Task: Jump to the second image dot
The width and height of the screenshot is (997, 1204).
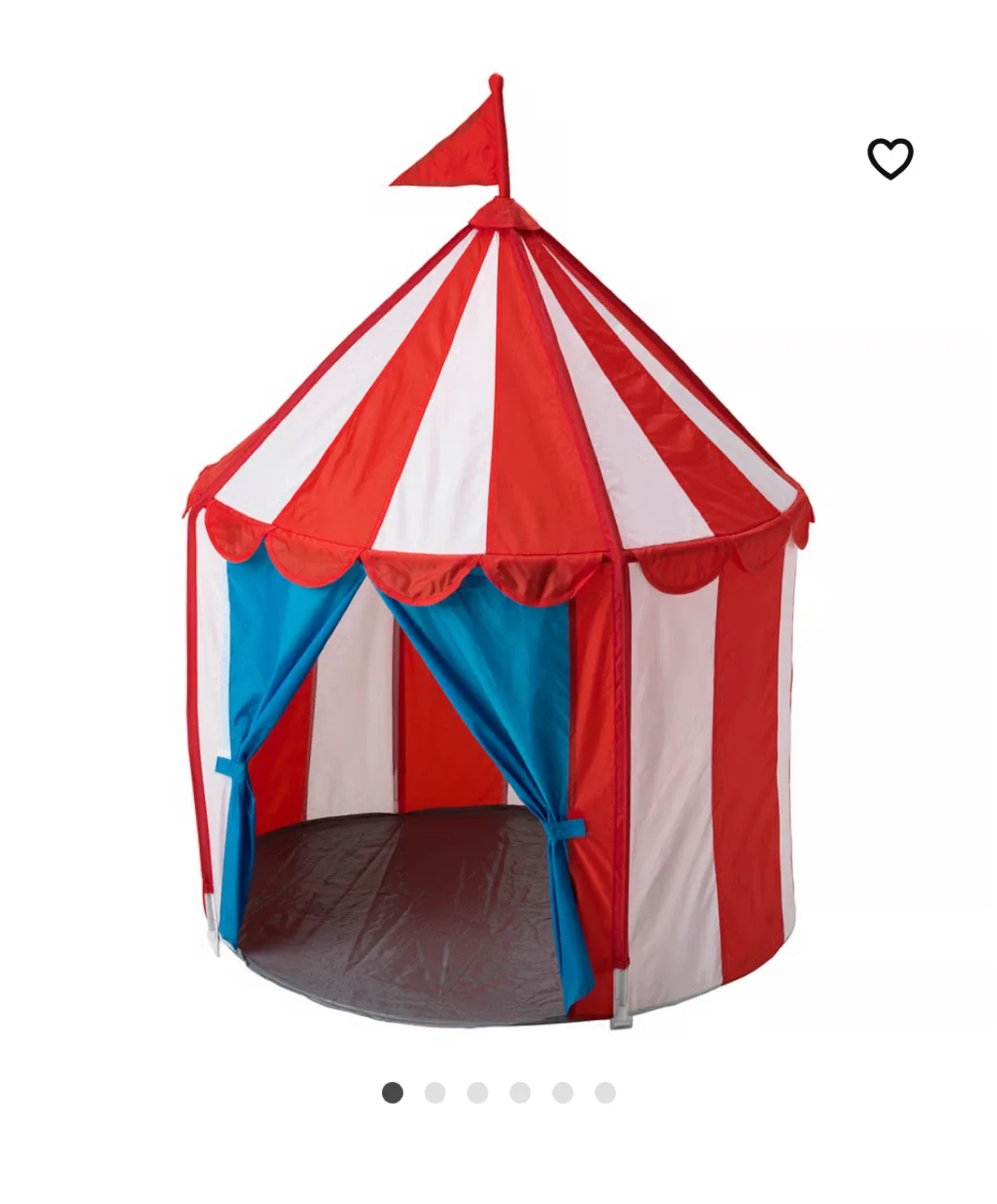Action: 435,1093
